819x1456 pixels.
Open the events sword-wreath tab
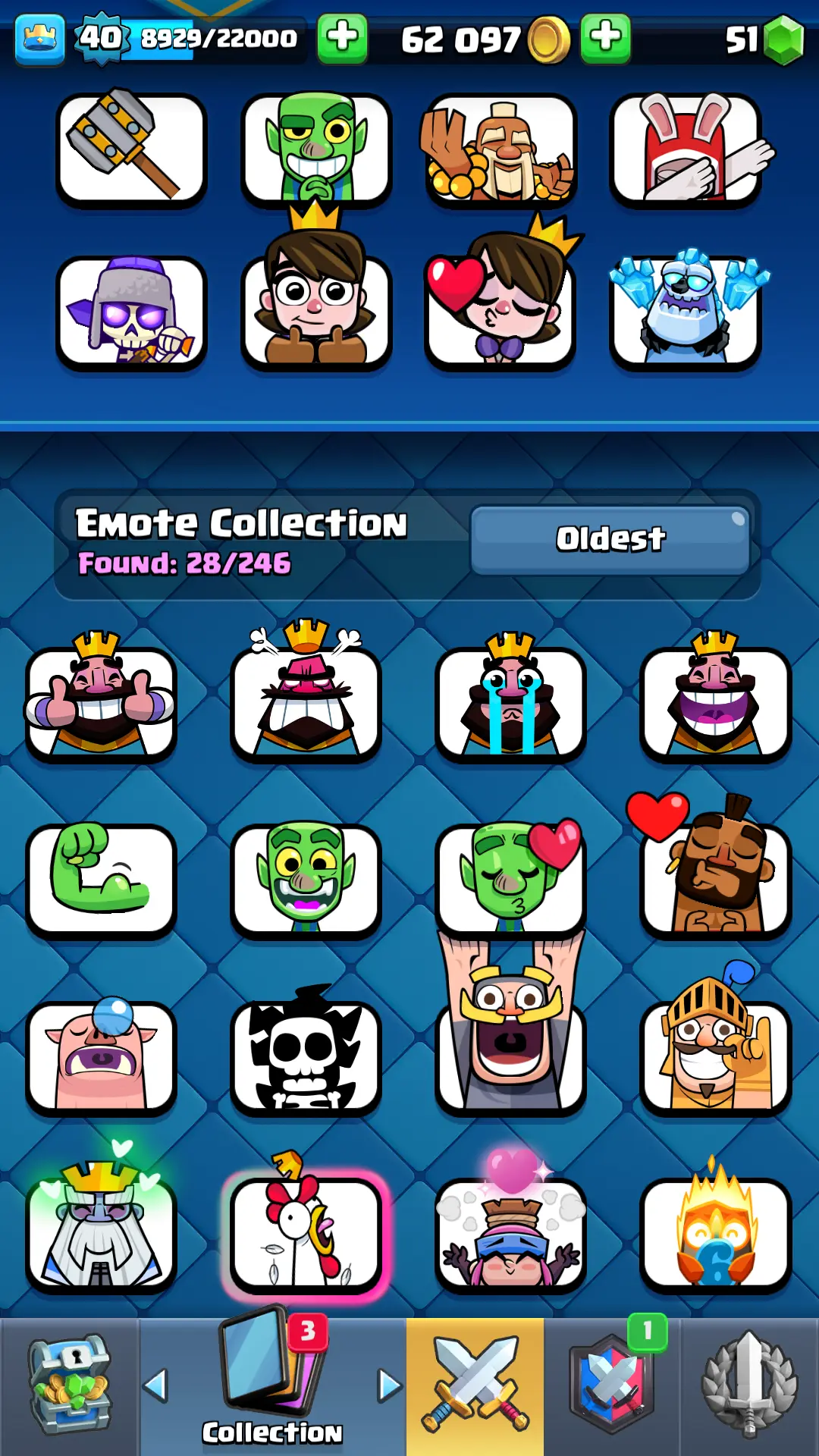click(749, 1386)
